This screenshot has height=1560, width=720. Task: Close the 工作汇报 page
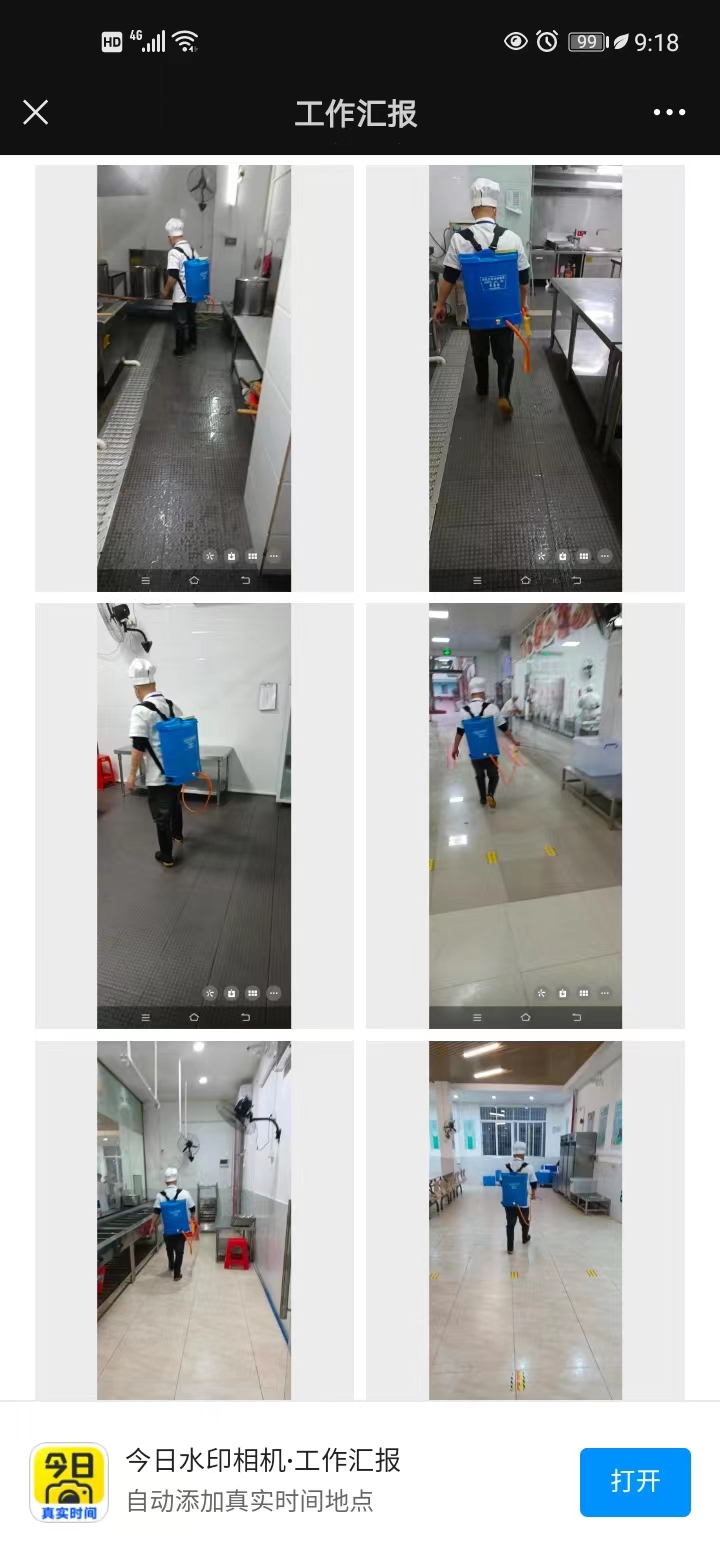pos(36,112)
